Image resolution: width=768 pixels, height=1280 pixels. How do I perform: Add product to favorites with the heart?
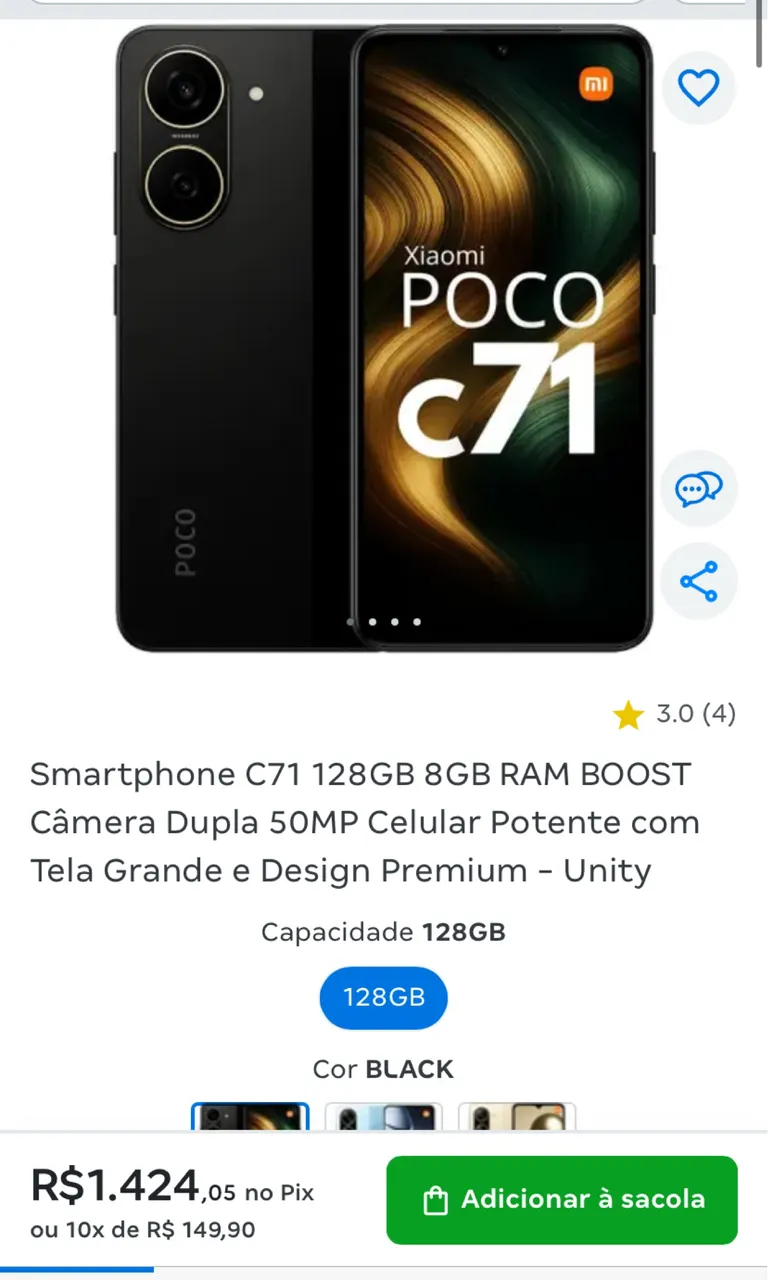tap(698, 89)
